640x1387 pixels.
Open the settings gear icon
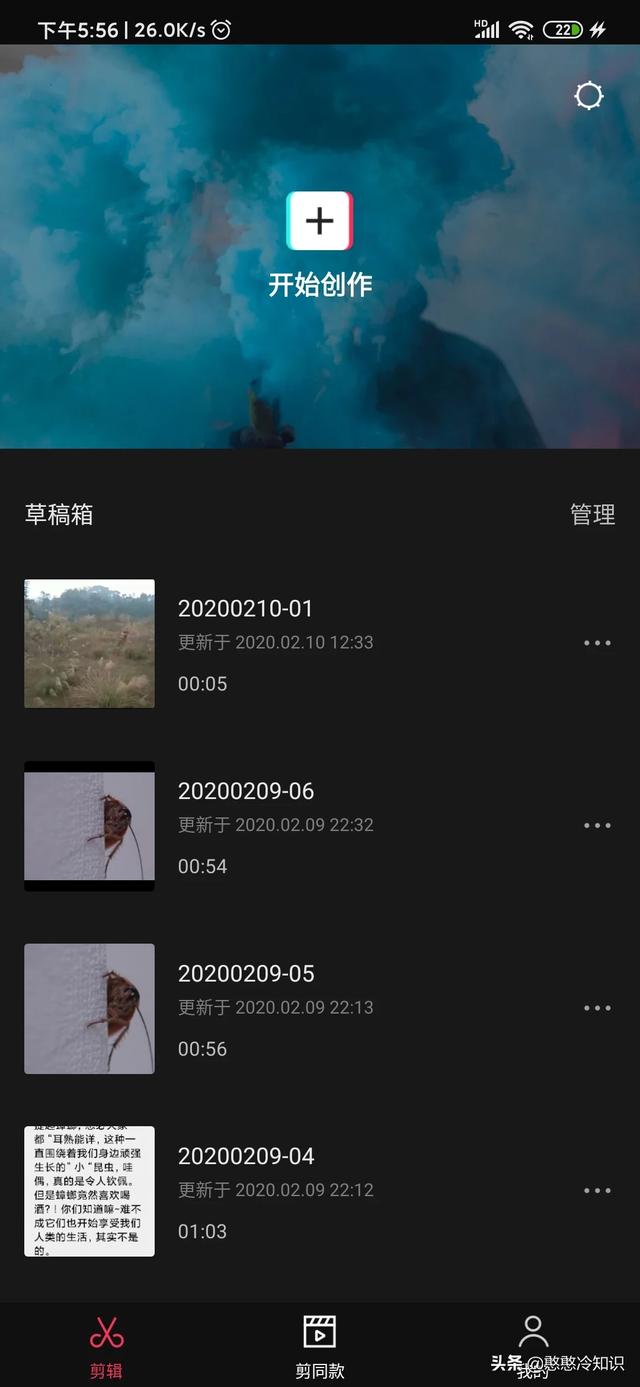(589, 96)
